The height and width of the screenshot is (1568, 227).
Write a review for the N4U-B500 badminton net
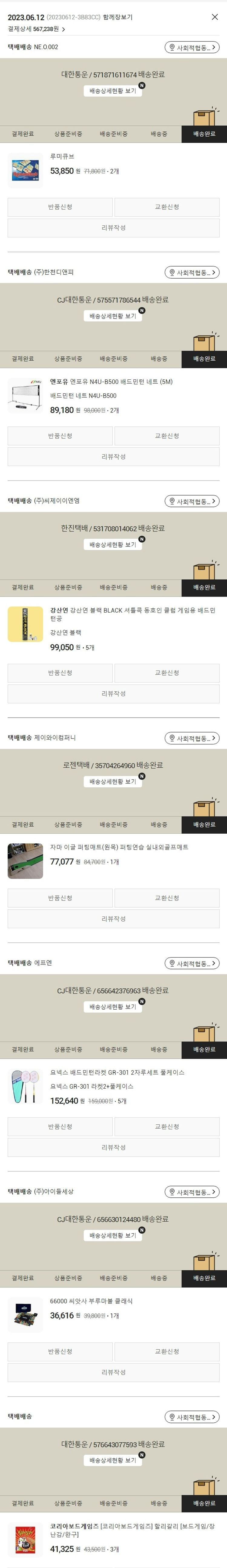coord(113,457)
